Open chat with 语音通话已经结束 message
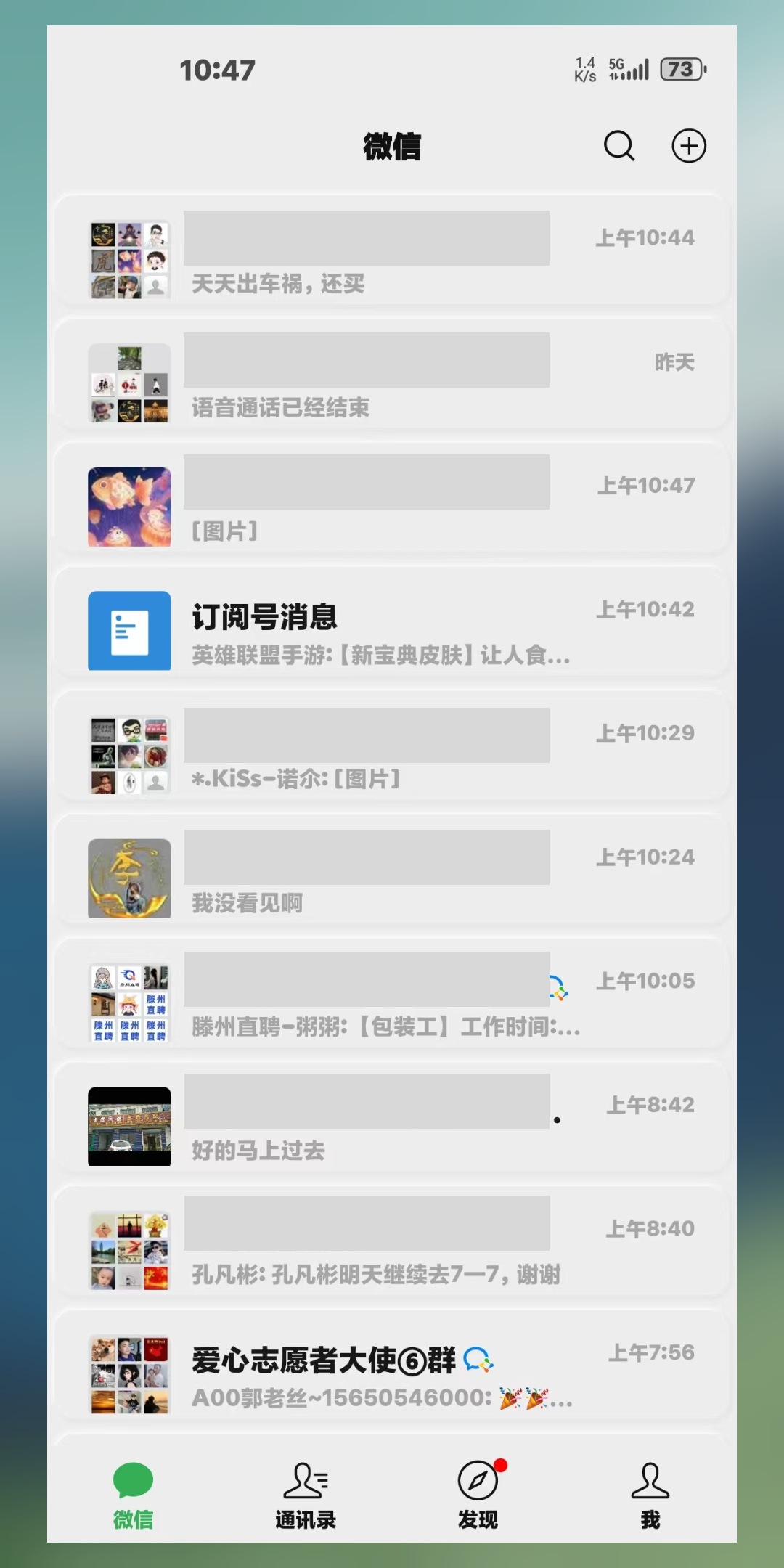This screenshot has height=1568, width=784. (x=392, y=383)
